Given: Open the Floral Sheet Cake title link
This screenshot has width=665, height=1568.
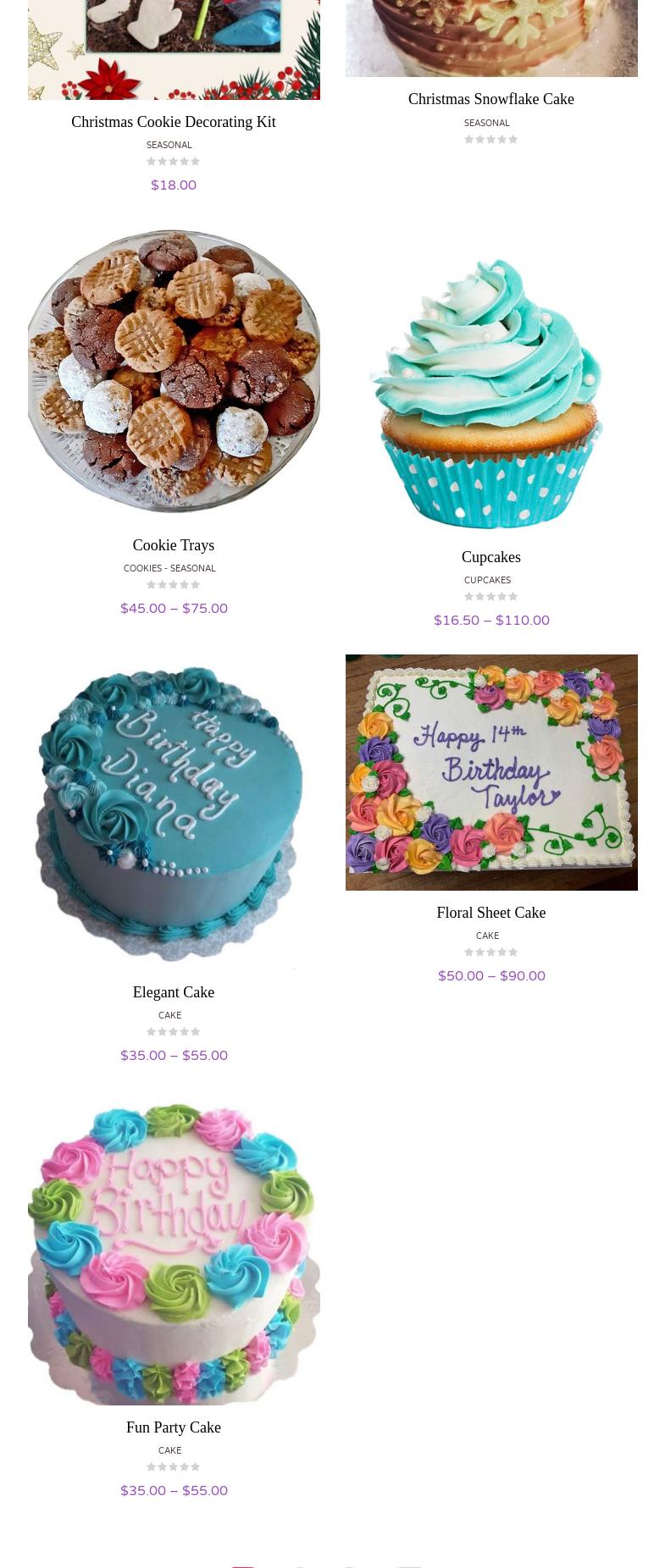Looking at the screenshot, I should click(x=491, y=913).
